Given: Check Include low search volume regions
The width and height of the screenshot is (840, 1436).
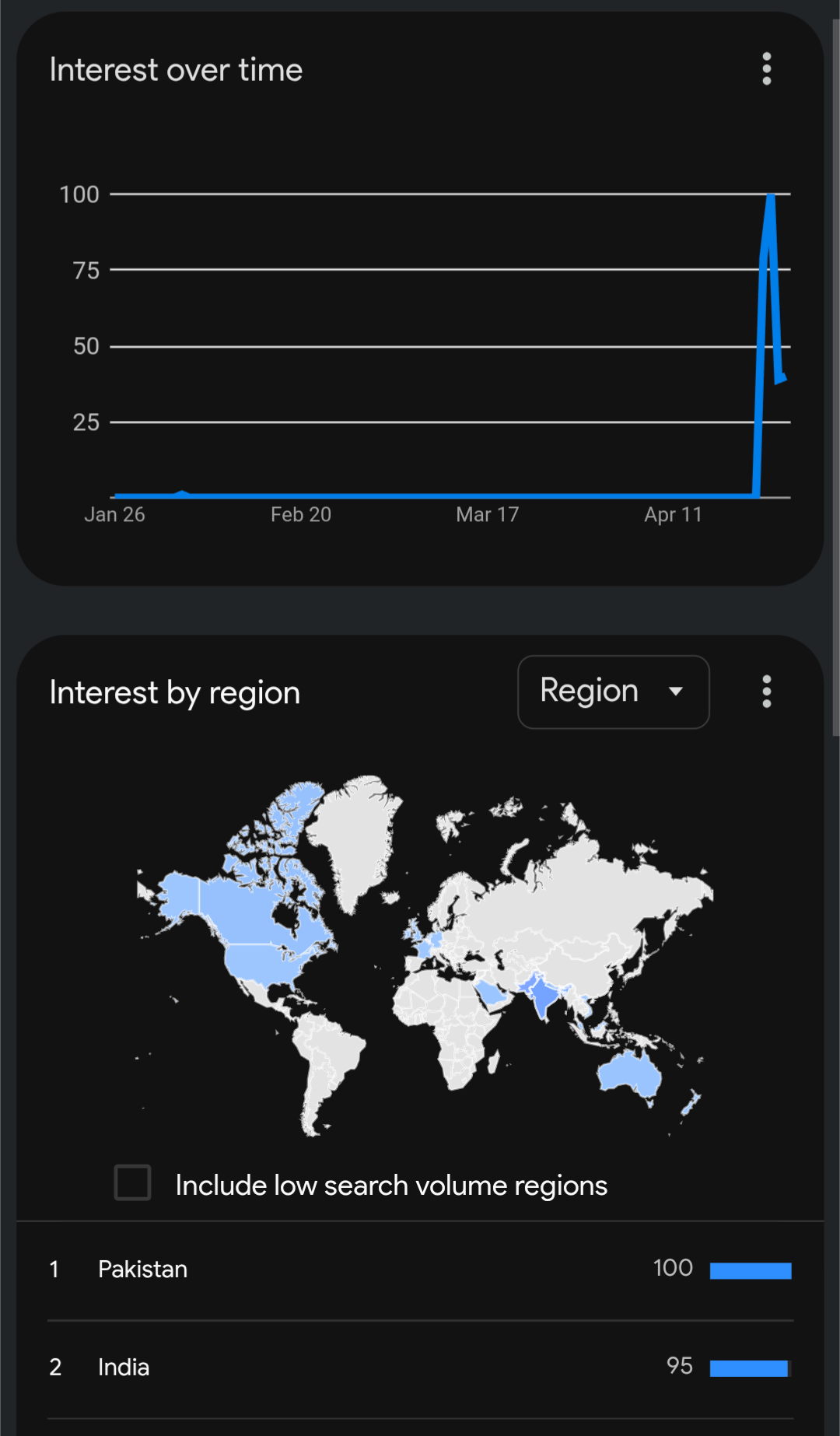Looking at the screenshot, I should pyautogui.click(x=132, y=1182).
